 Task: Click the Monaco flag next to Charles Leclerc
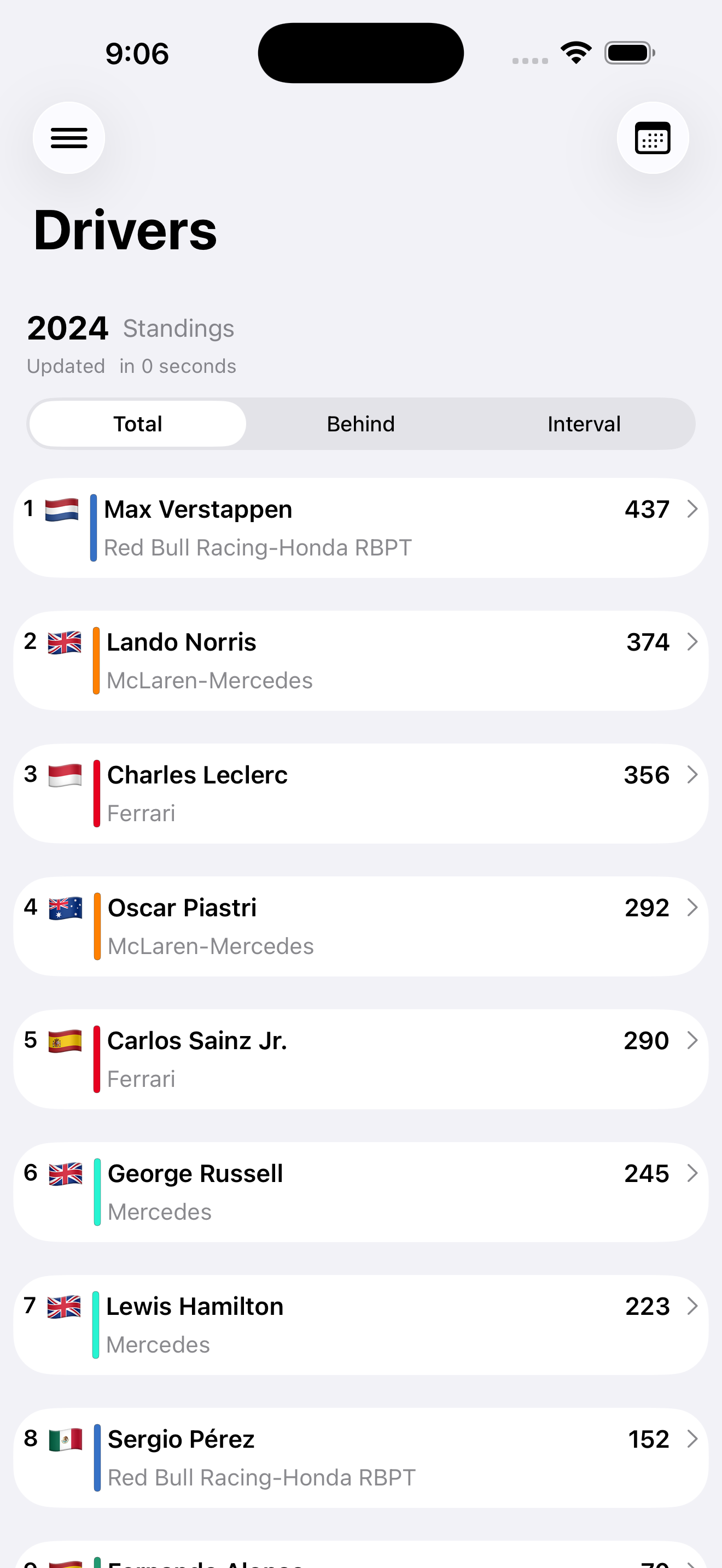(x=63, y=775)
